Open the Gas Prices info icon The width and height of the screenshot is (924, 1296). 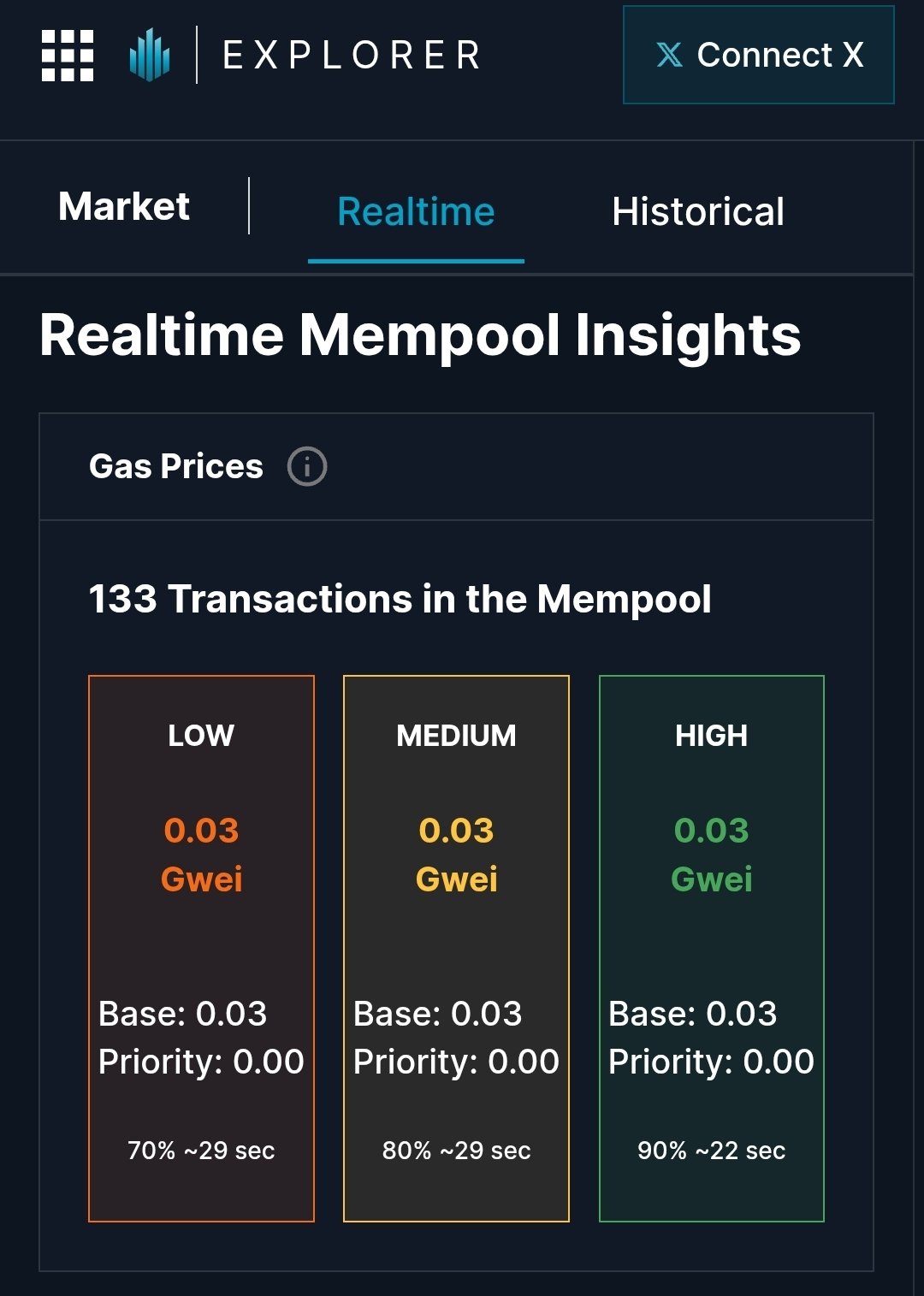(307, 467)
